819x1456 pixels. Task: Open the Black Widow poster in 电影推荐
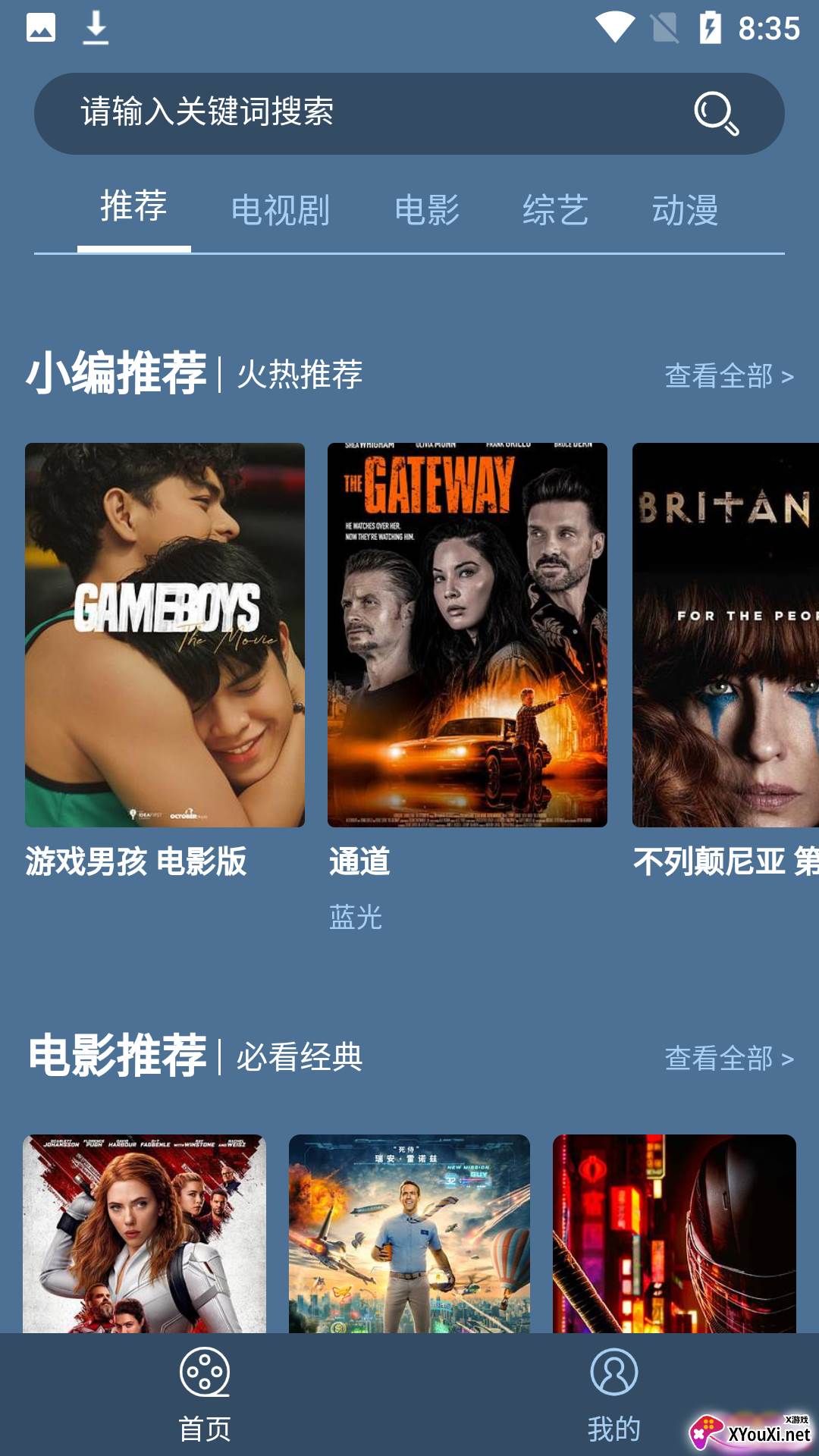[x=144, y=1234]
